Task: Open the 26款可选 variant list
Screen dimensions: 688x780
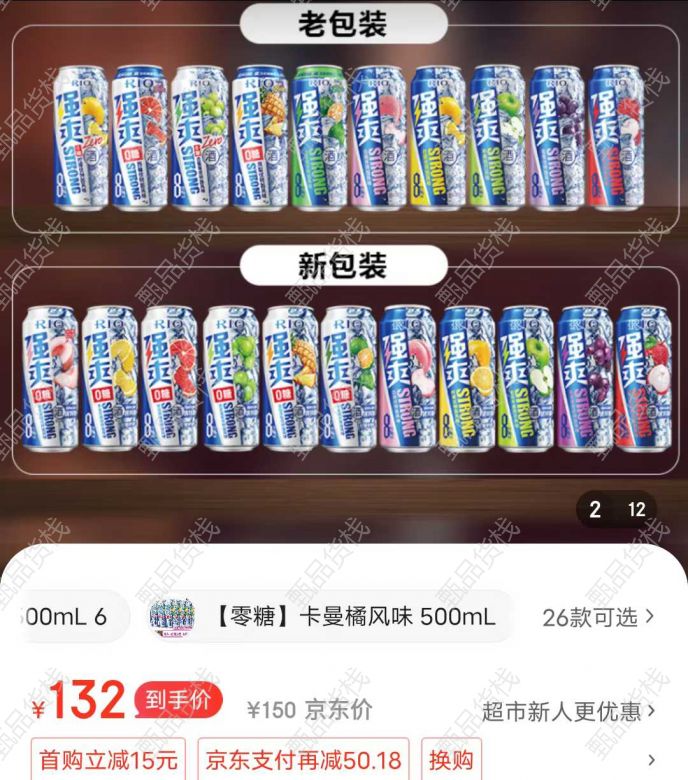Action: click(x=598, y=617)
